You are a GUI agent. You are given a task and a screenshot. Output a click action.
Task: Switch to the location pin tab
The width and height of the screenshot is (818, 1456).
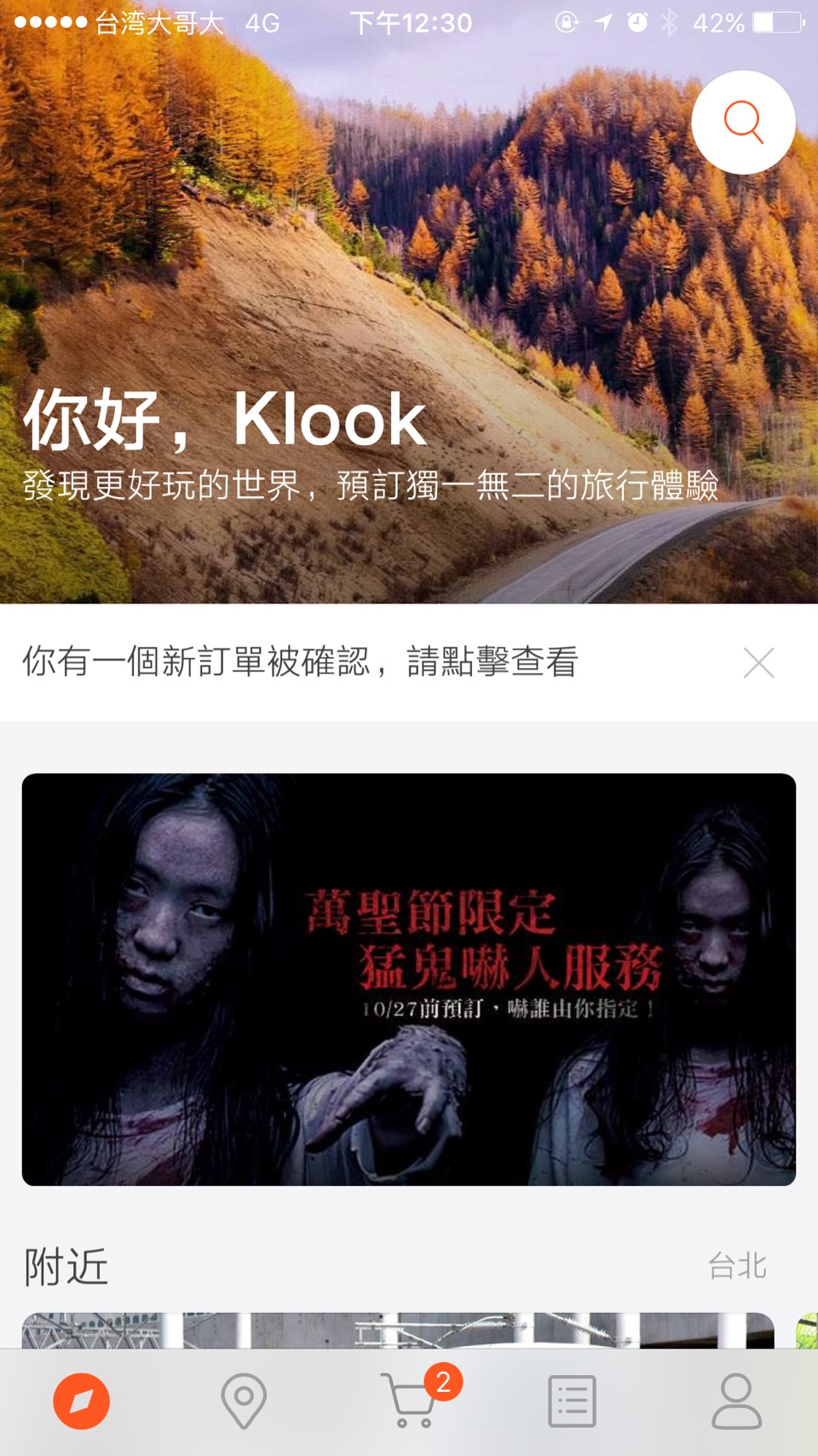pos(244,1401)
